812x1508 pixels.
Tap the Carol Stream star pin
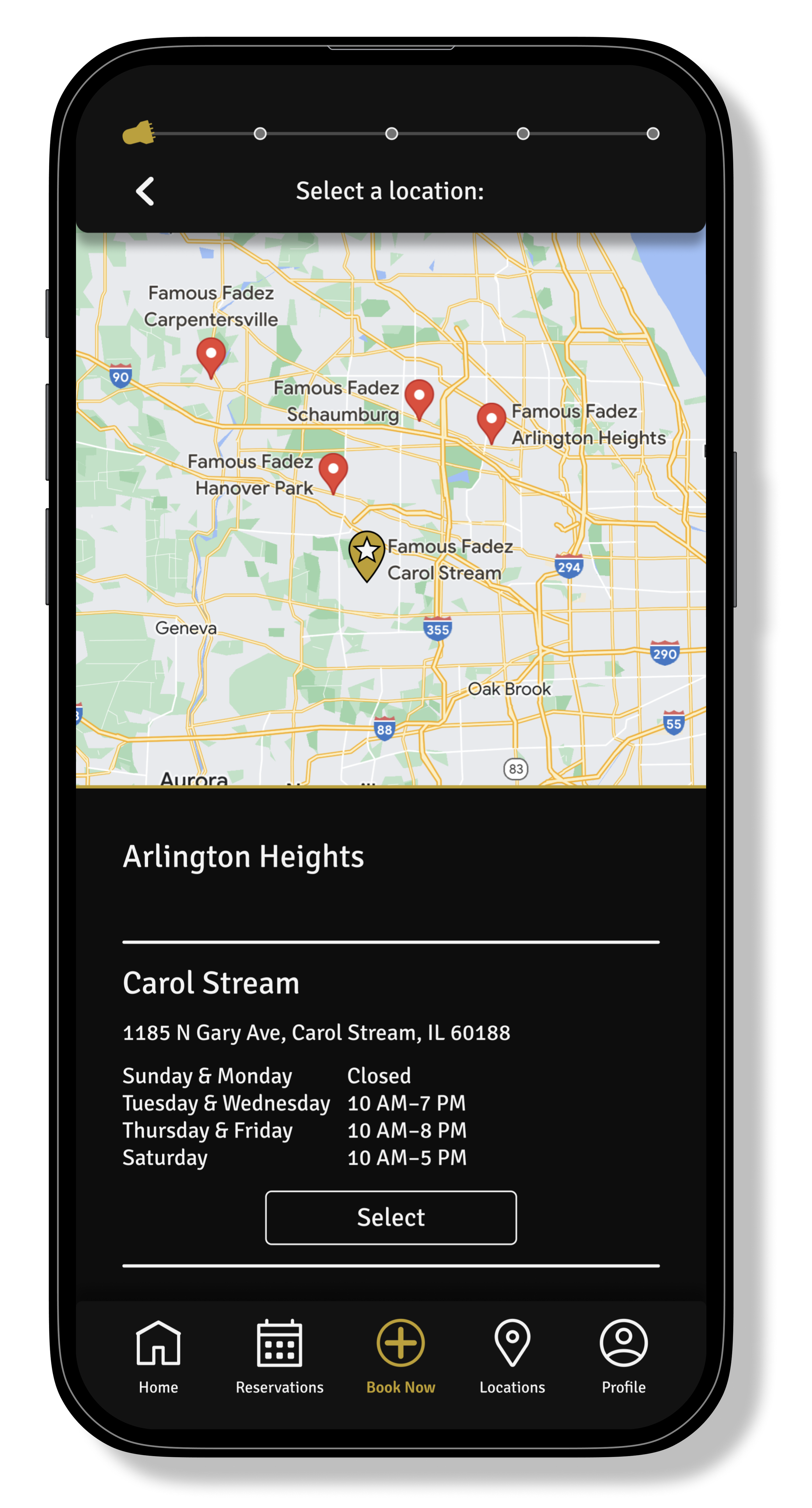coord(366,556)
